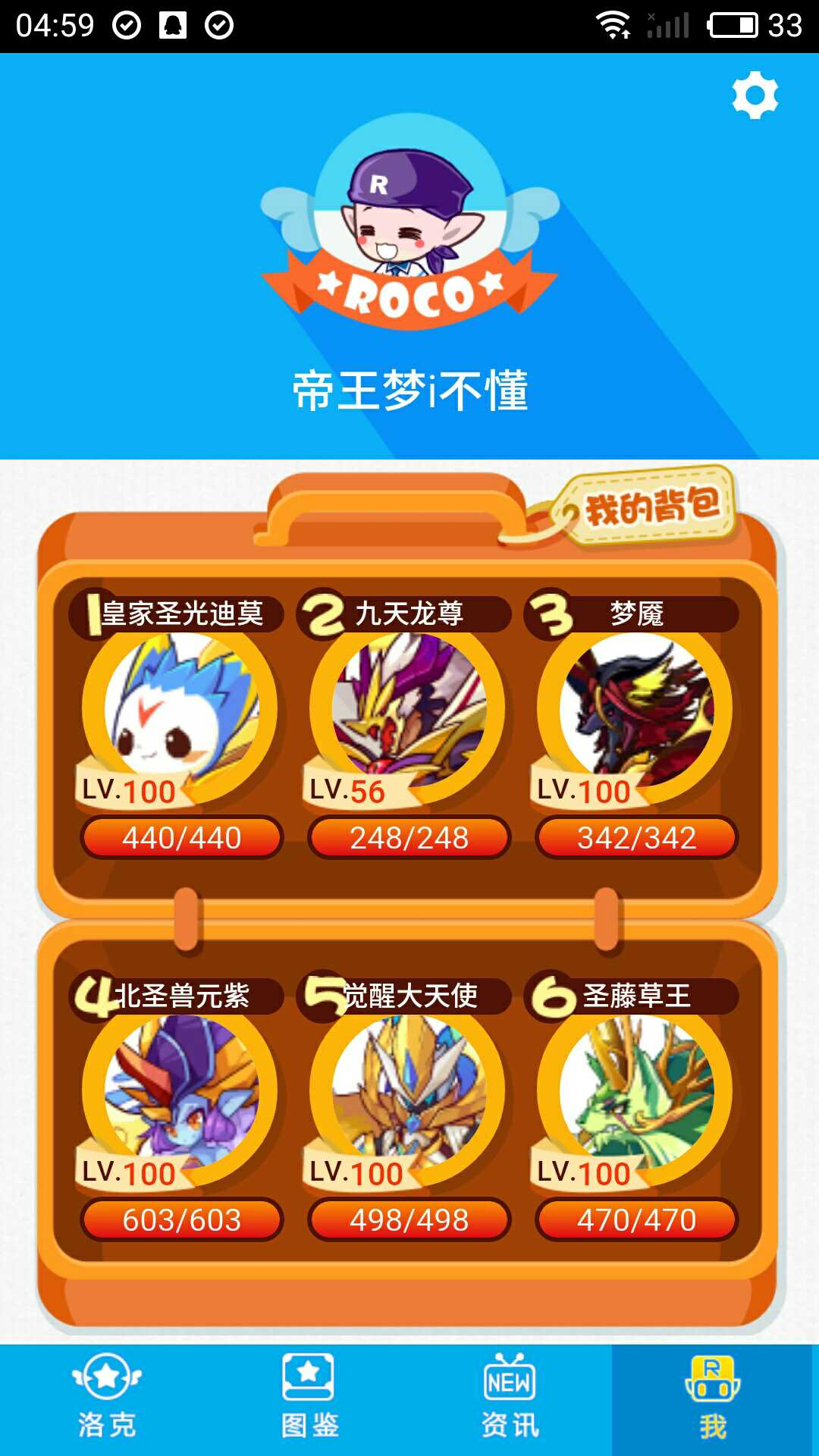View pet 九天龙尊 details
The image size is (819, 1456).
408,726
